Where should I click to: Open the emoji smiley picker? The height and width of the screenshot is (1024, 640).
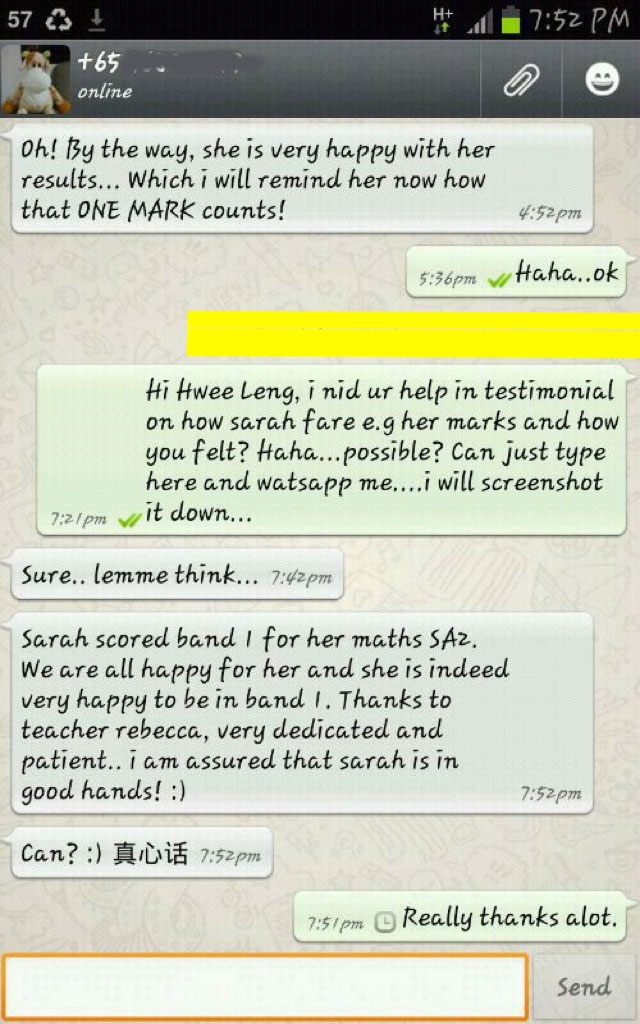pyautogui.click(x=602, y=81)
